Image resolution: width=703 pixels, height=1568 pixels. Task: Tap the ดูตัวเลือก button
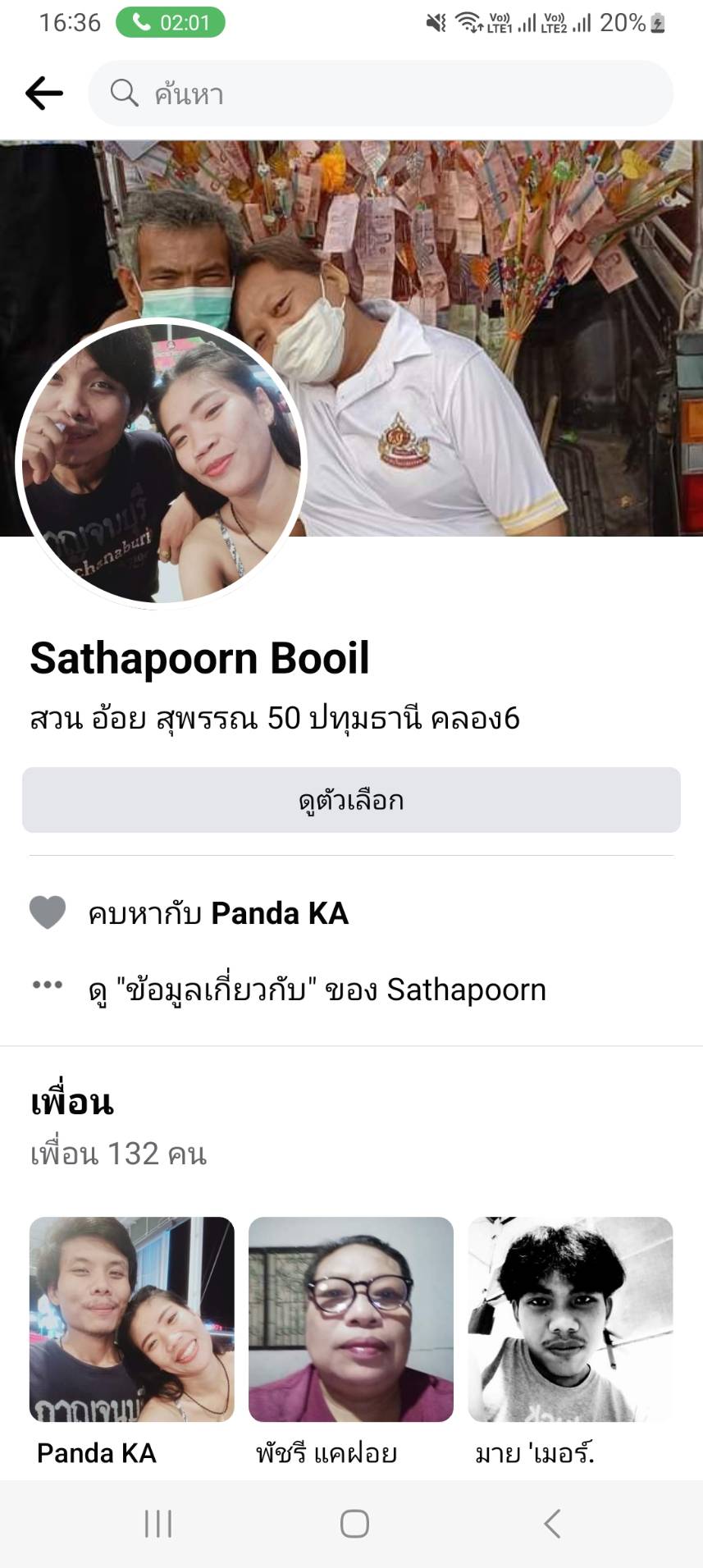click(x=351, y=800)
